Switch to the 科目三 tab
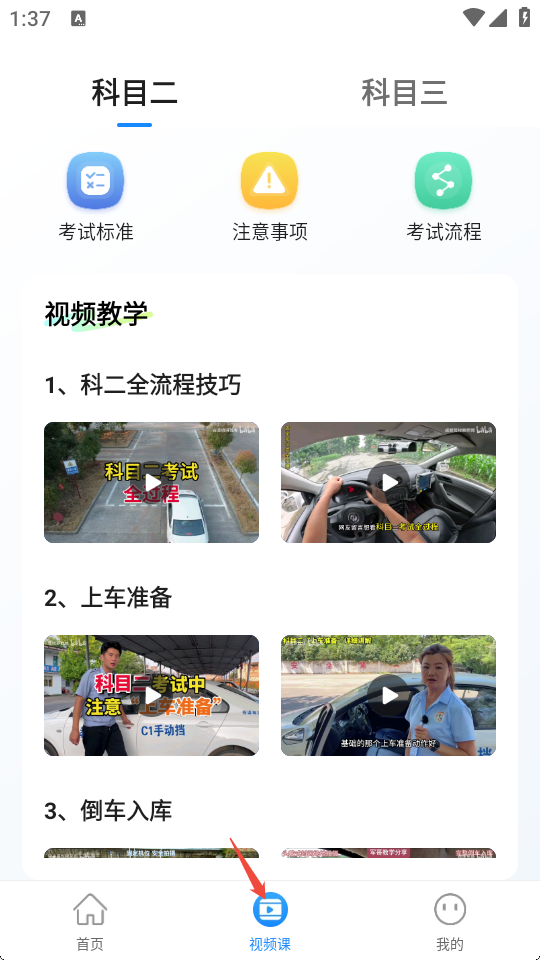 404,93
